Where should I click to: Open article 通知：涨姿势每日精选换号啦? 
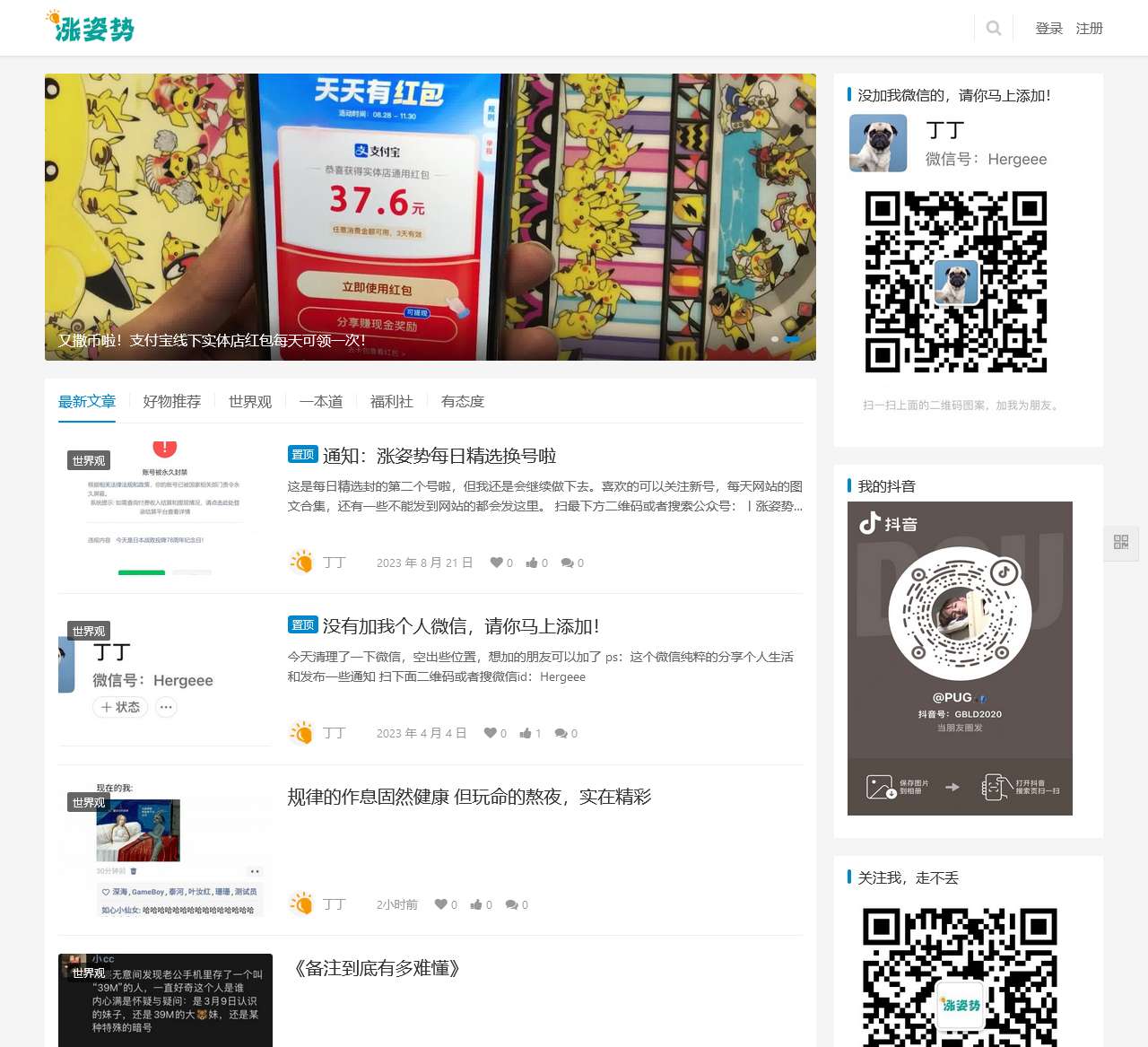coord(439,456)
